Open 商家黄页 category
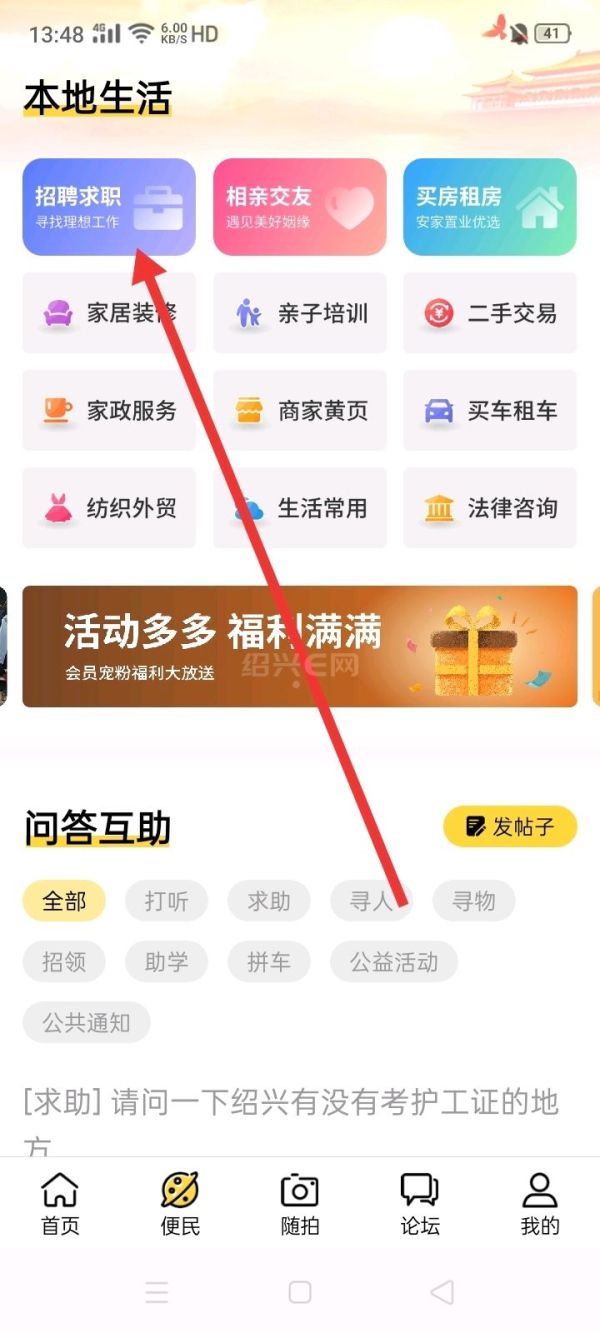600x1333 pixels. point(299,410)
